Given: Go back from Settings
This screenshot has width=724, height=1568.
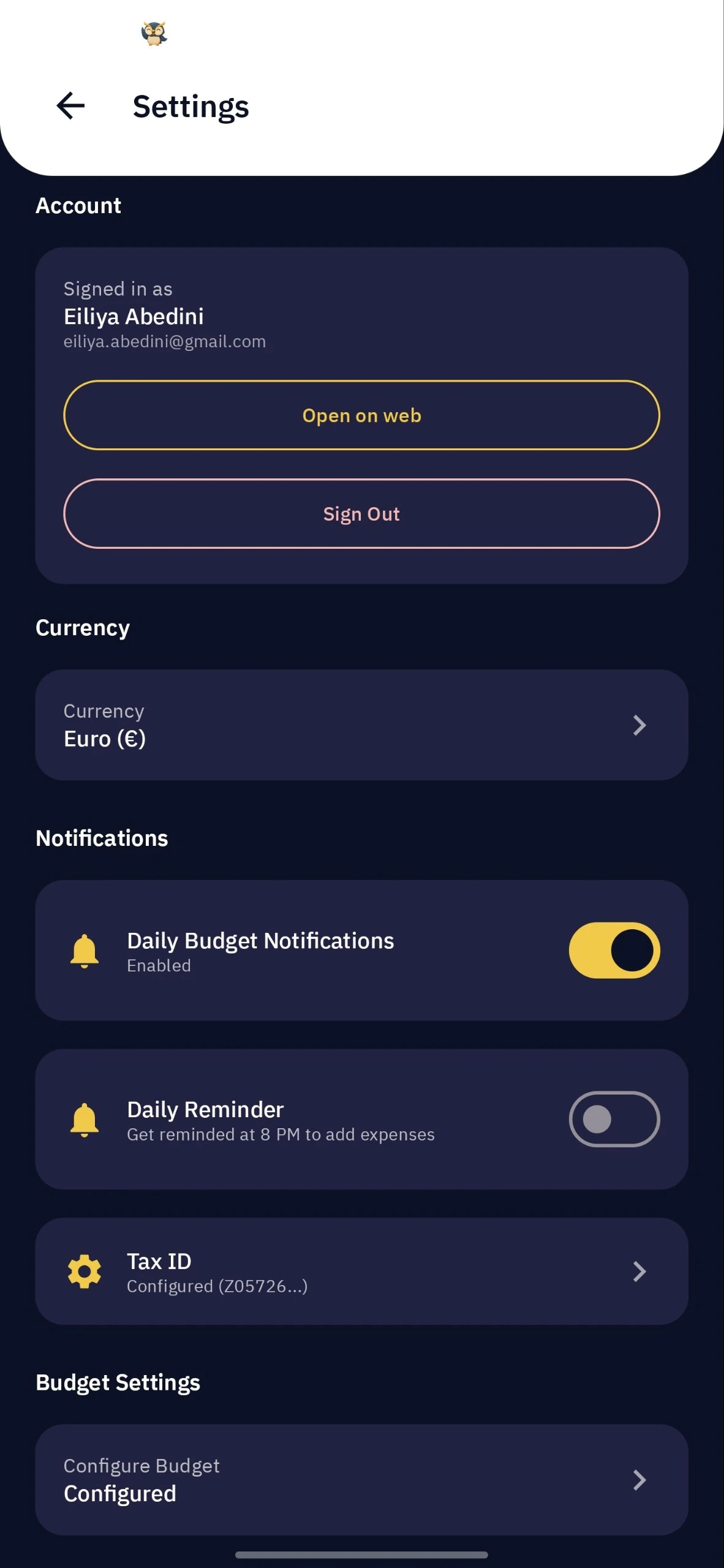Looking at the screenshot, I should click(x=70, y=106).
